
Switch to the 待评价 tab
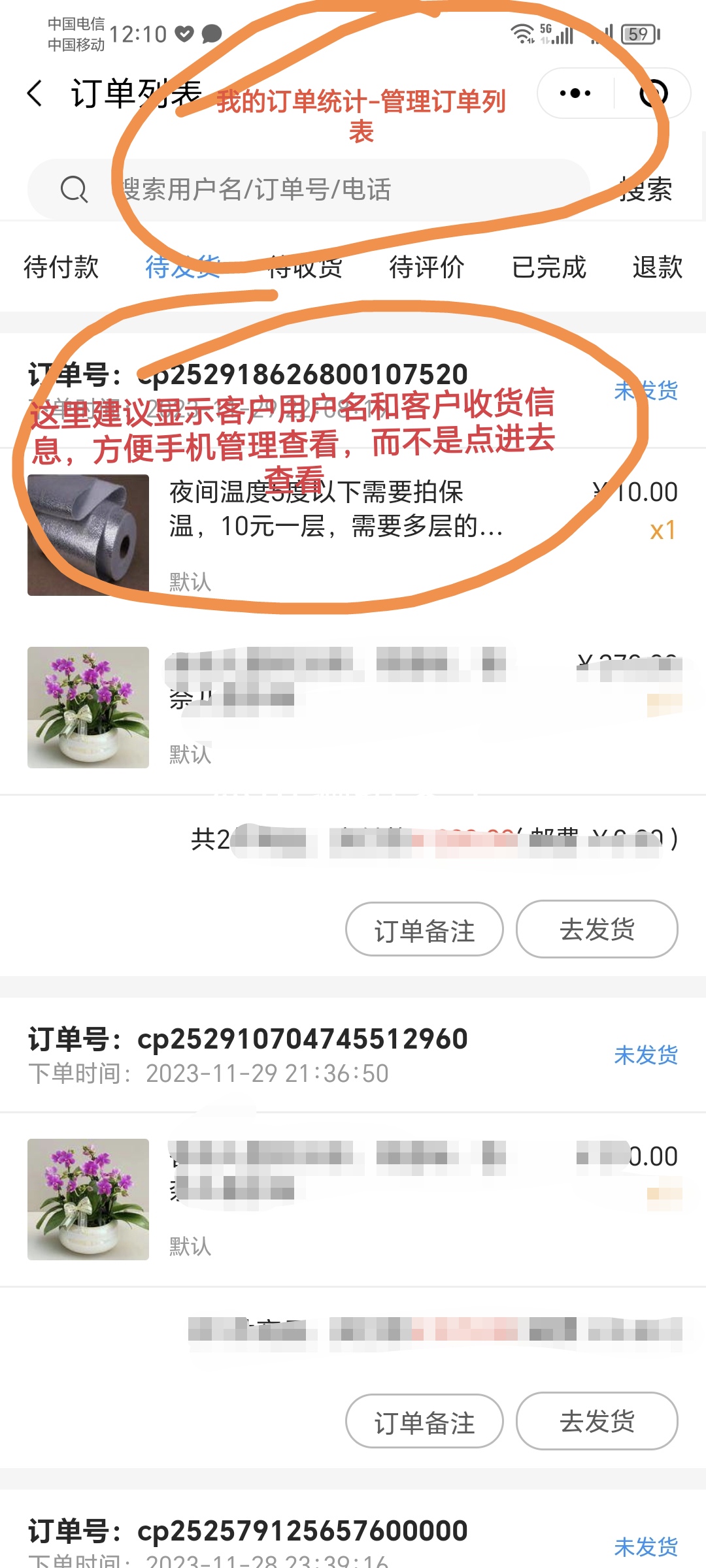[x=426, y=267]
